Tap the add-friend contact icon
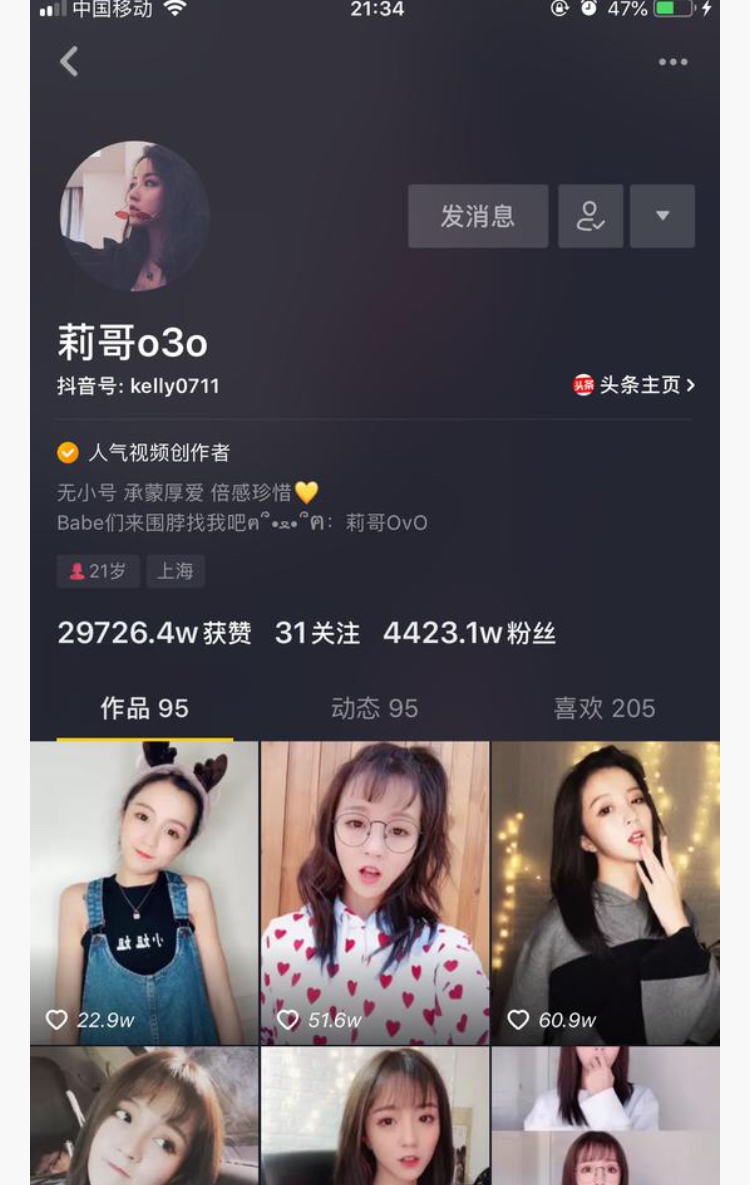 590,215
